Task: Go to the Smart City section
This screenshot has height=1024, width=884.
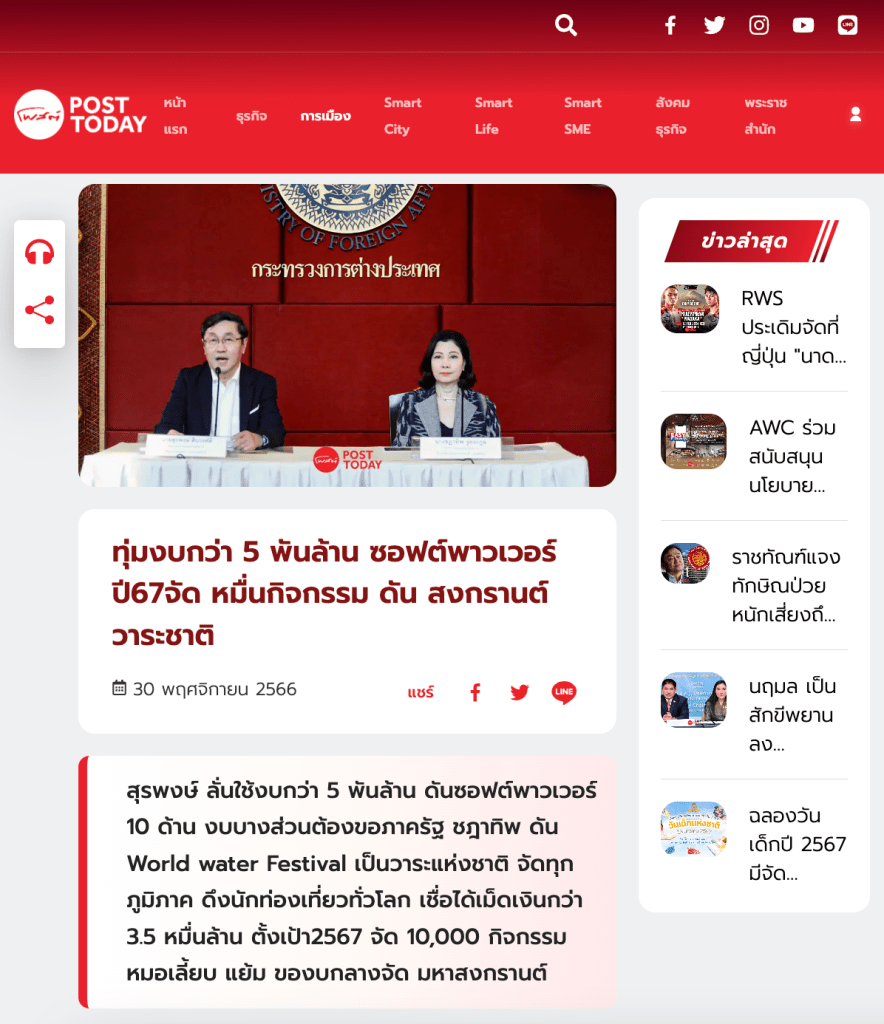Action: pyautogui.click(x=402, y=115)
